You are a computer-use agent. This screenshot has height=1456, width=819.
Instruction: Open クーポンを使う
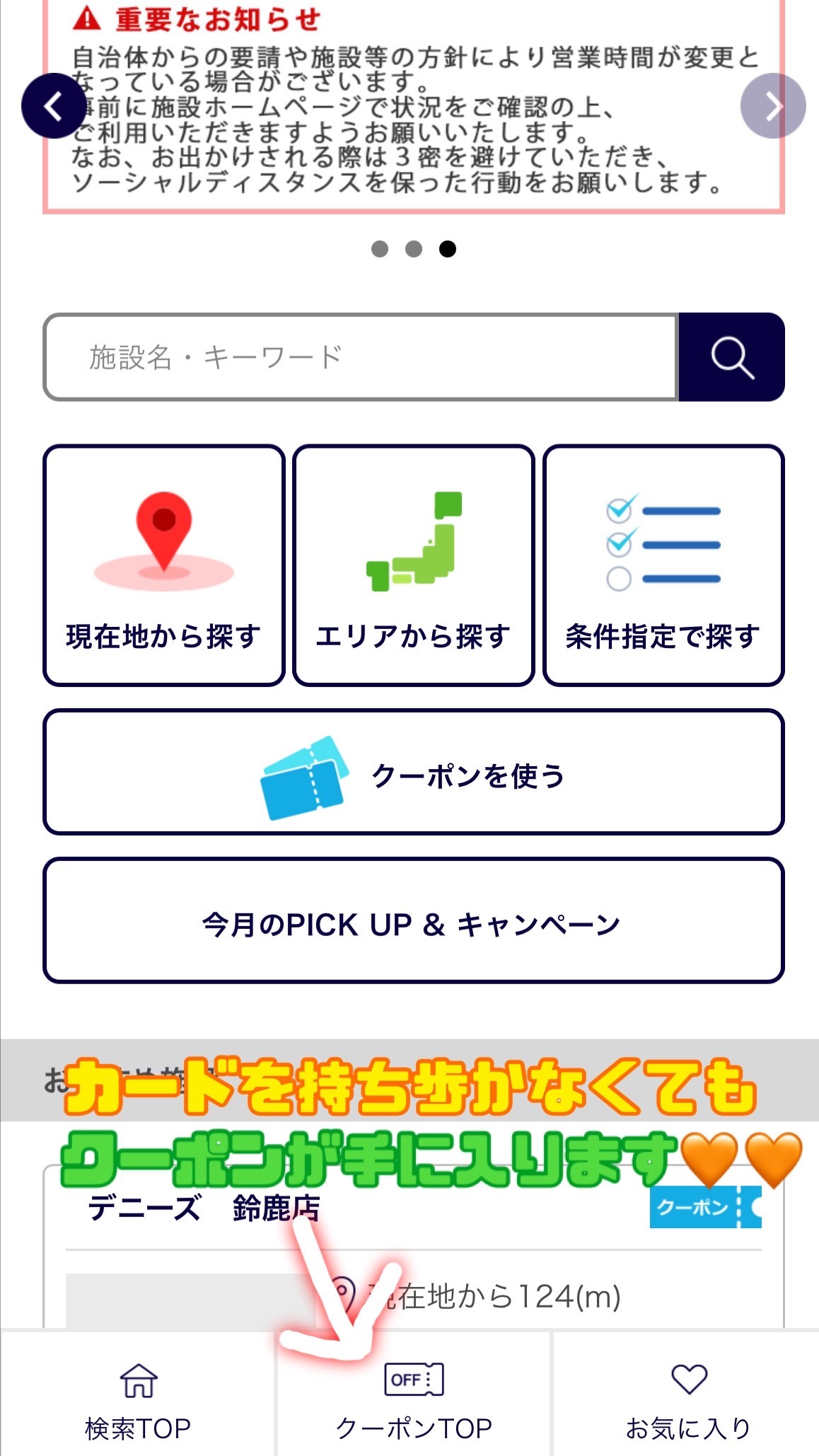(414, 773)
